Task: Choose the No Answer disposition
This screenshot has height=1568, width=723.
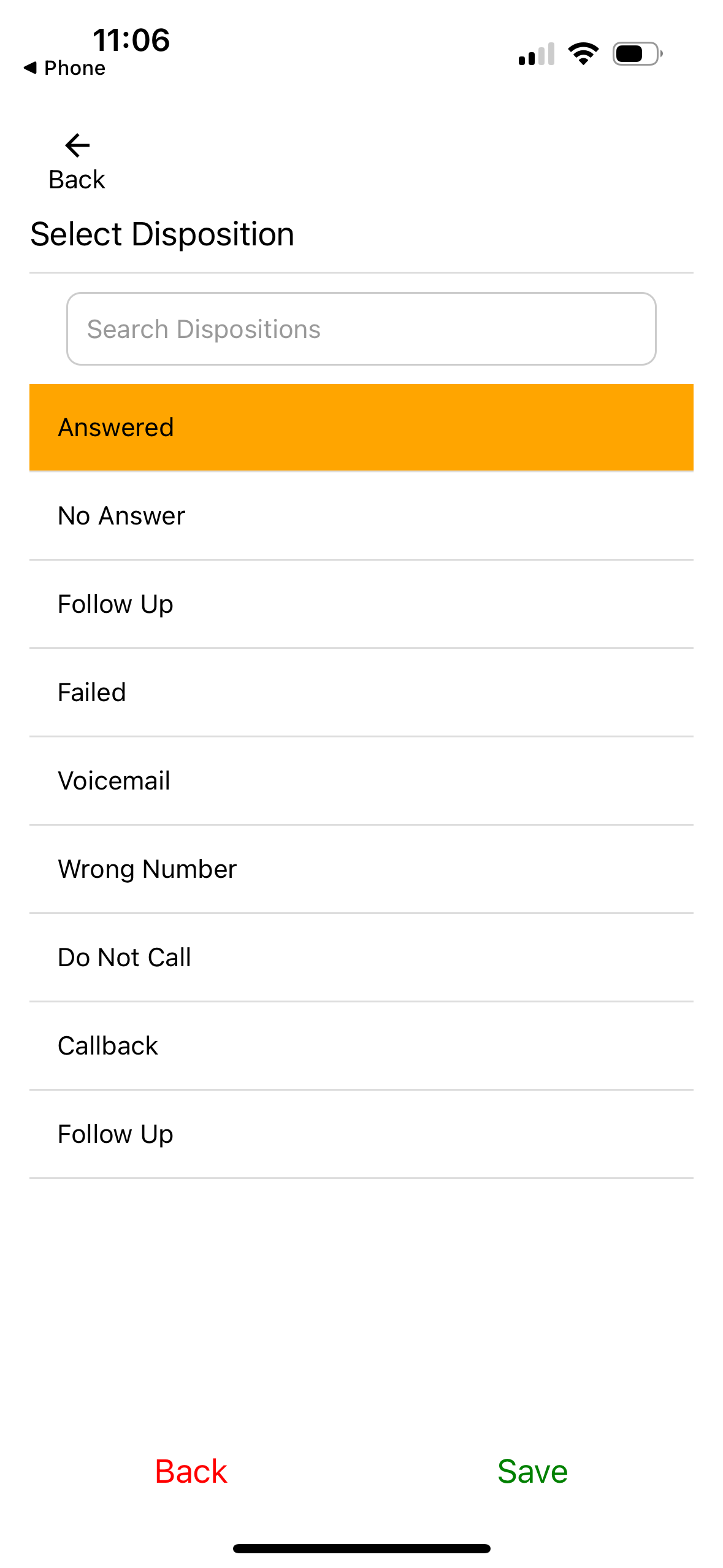Action: click(x=361, y=516)
